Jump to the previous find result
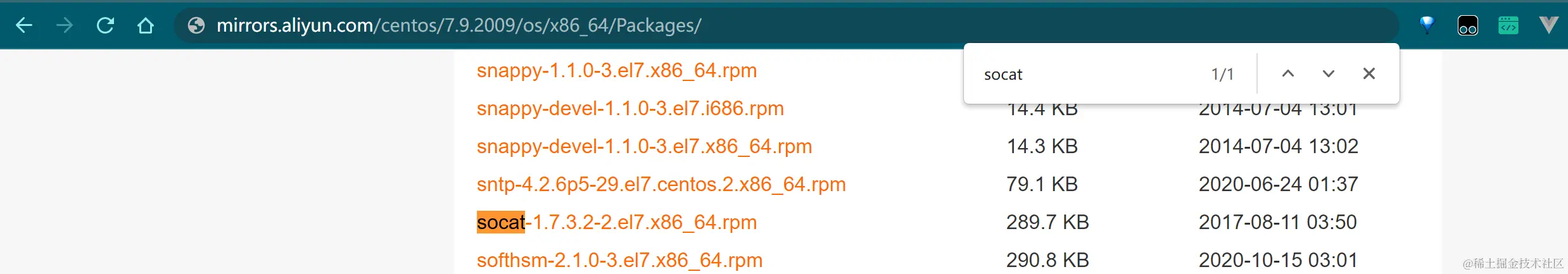Image resolution: width=1568 pixels, height=274 pixels. 1287,73
